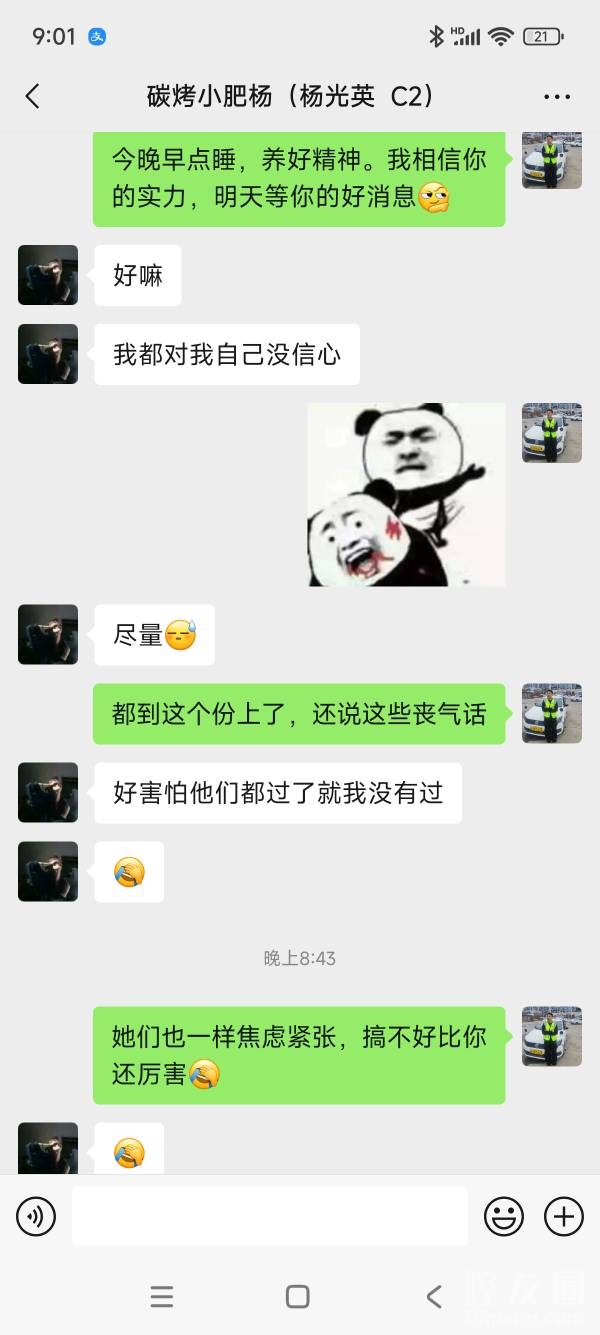Tap the system home button
This screenshot has width=600, height=1335.
[298, 1297]
